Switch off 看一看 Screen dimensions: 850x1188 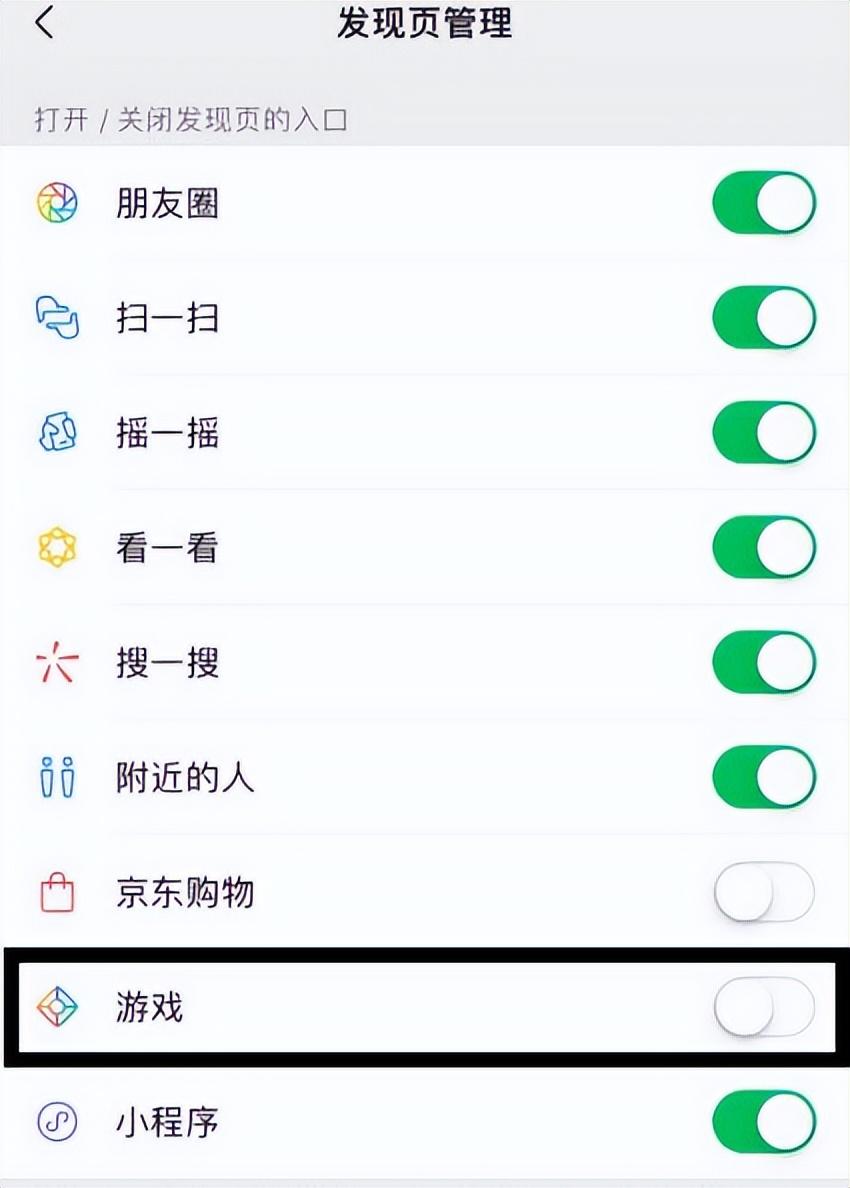pyautogui.click(x=764, y=548)
